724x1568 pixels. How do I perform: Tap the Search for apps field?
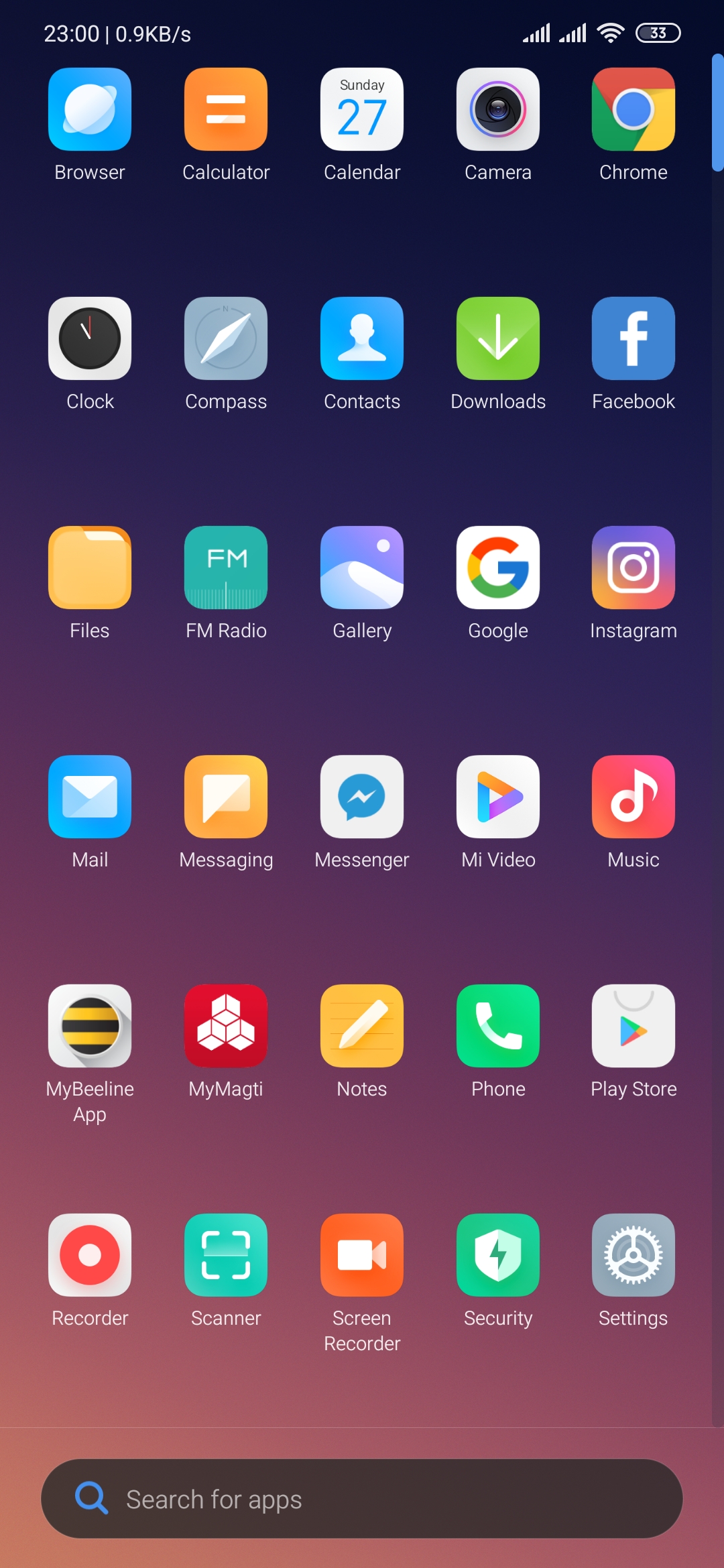(362, 1499)
